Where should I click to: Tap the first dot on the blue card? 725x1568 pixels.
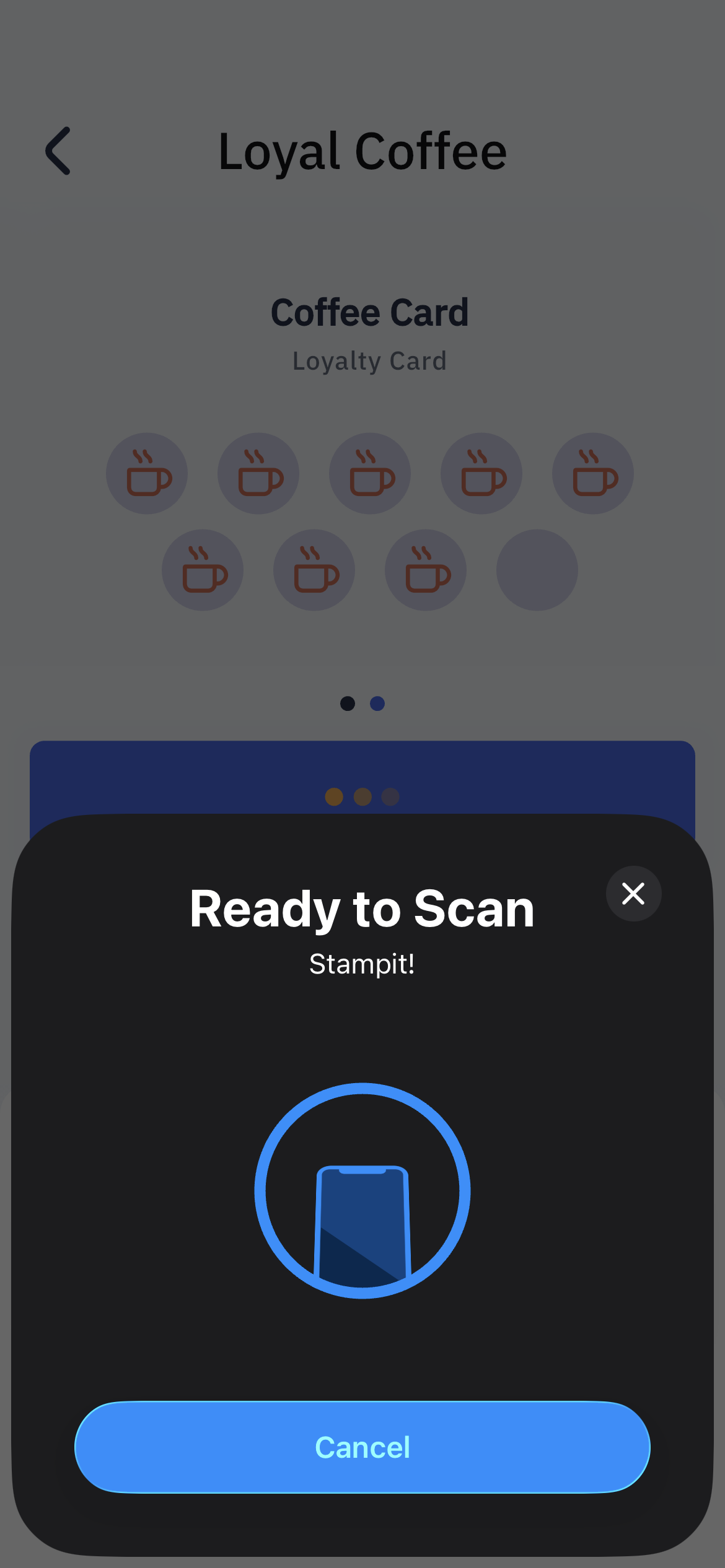[x=333, y=797]
